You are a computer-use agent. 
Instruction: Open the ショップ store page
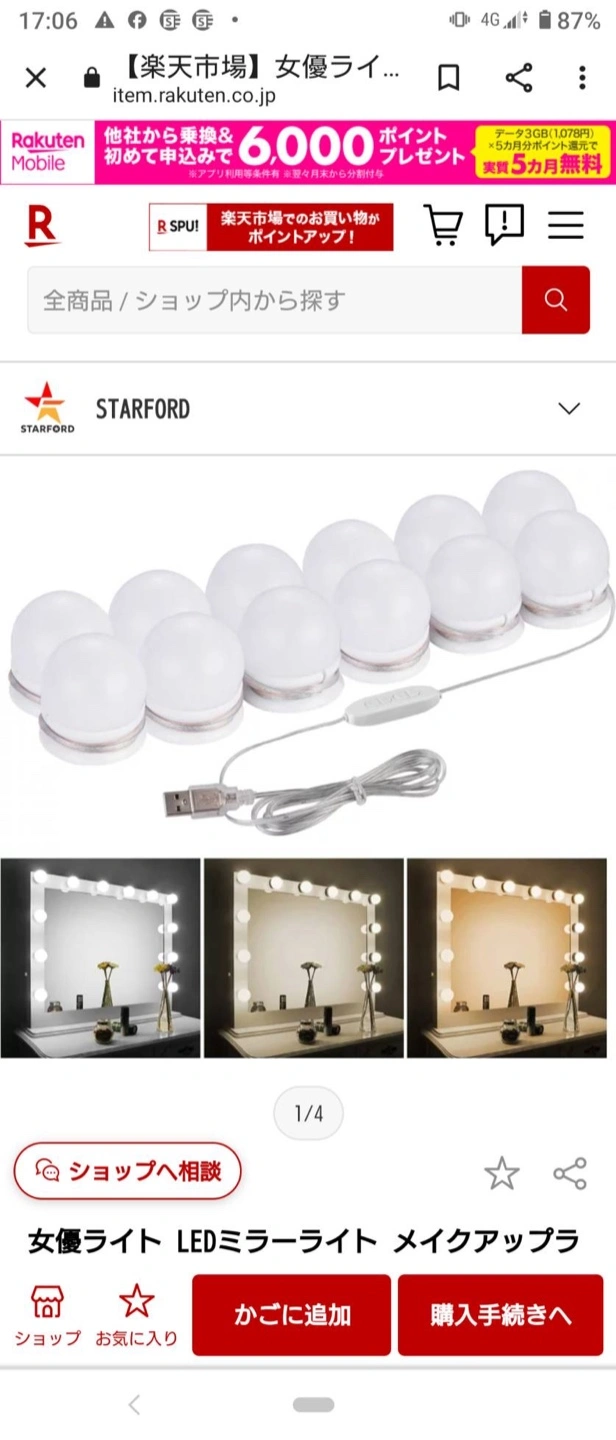point(47,1315)
